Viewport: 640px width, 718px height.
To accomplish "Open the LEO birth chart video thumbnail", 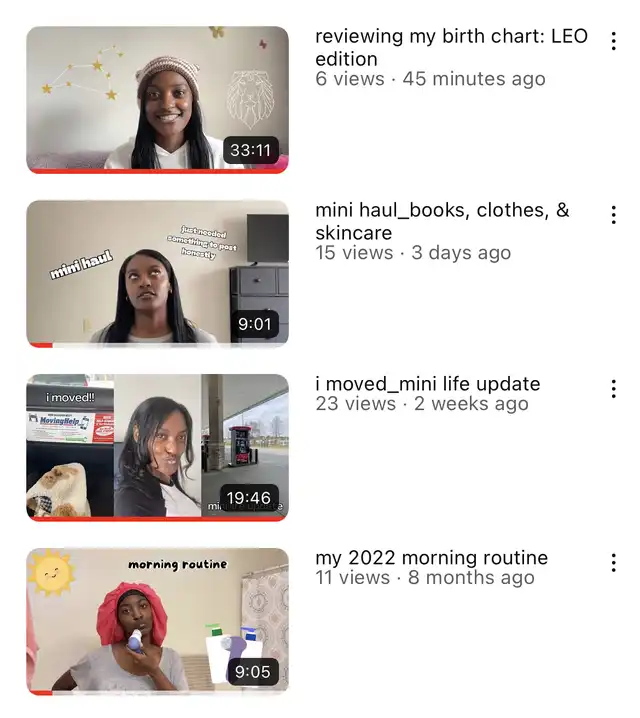I will pyautogui.click(x=157, y=100).
